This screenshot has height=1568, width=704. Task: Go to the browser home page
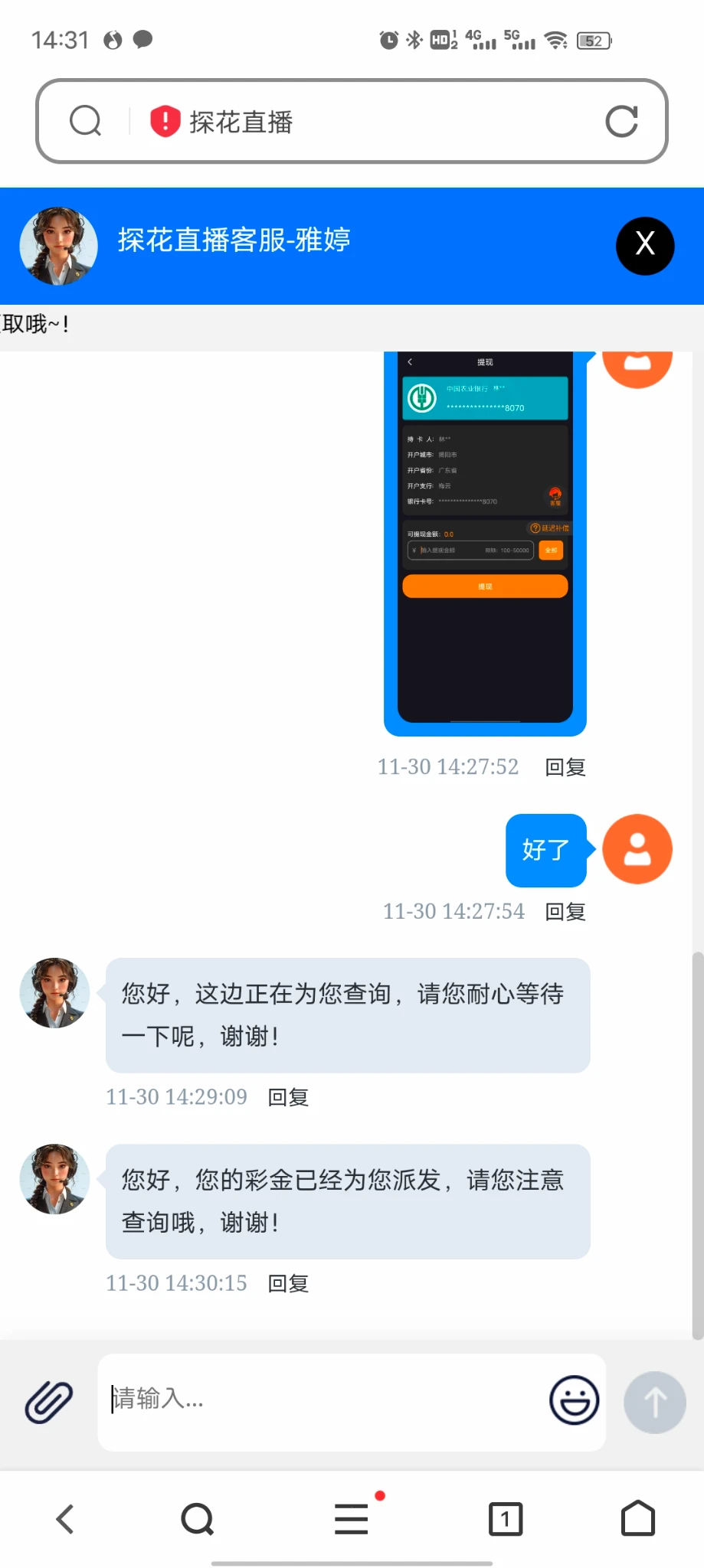pos(637,1519)
